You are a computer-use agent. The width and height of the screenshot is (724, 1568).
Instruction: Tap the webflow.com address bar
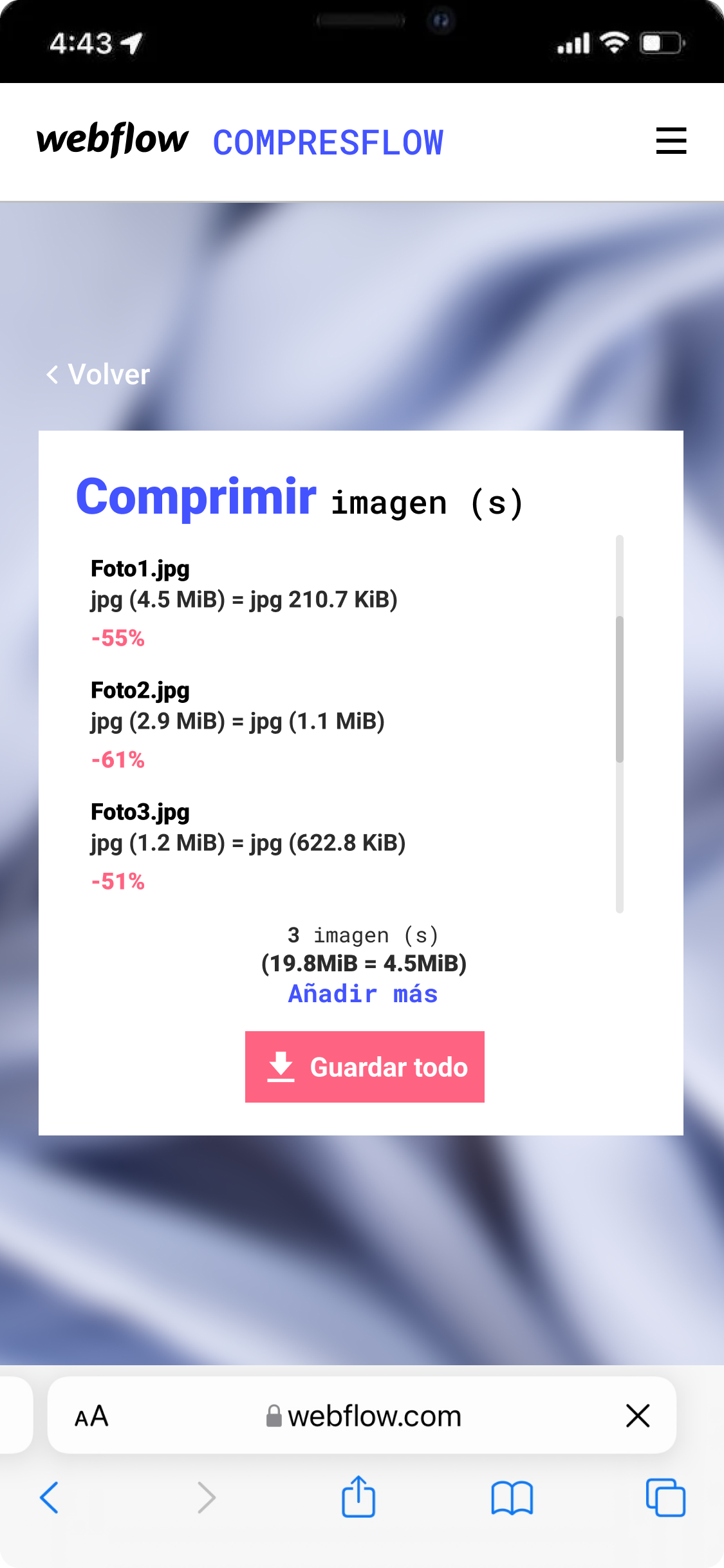(364, 1416)
